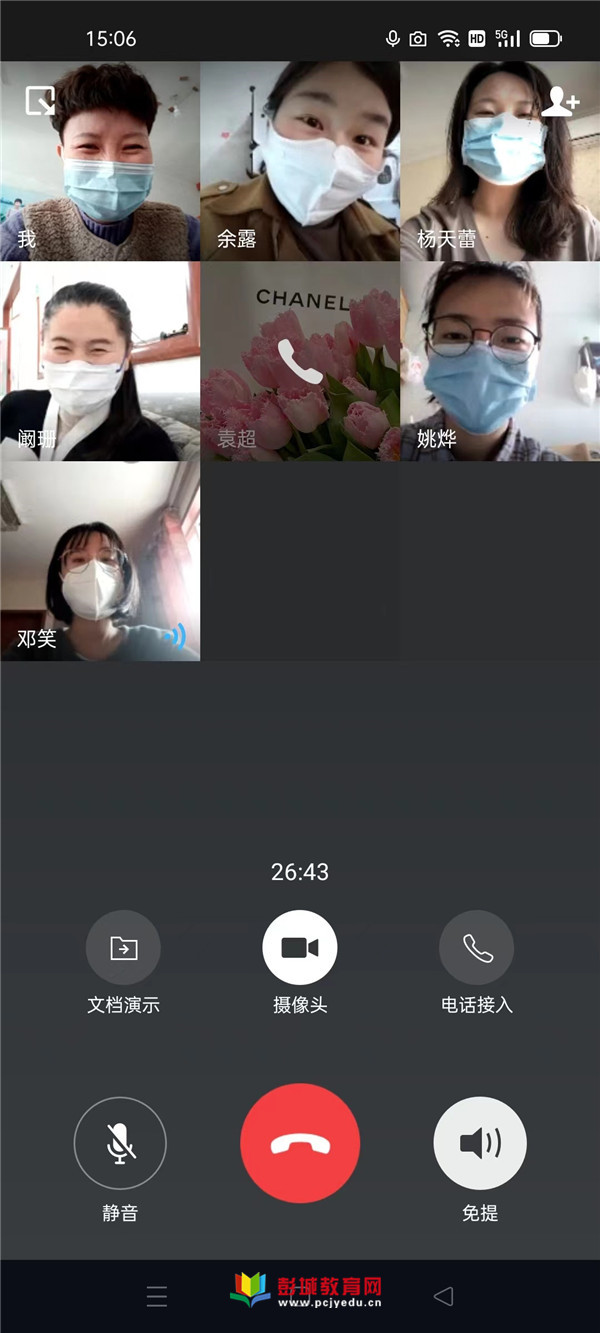Select 电话接入 phone dial-in
The image size is (600, 1333).
point(477,948)
